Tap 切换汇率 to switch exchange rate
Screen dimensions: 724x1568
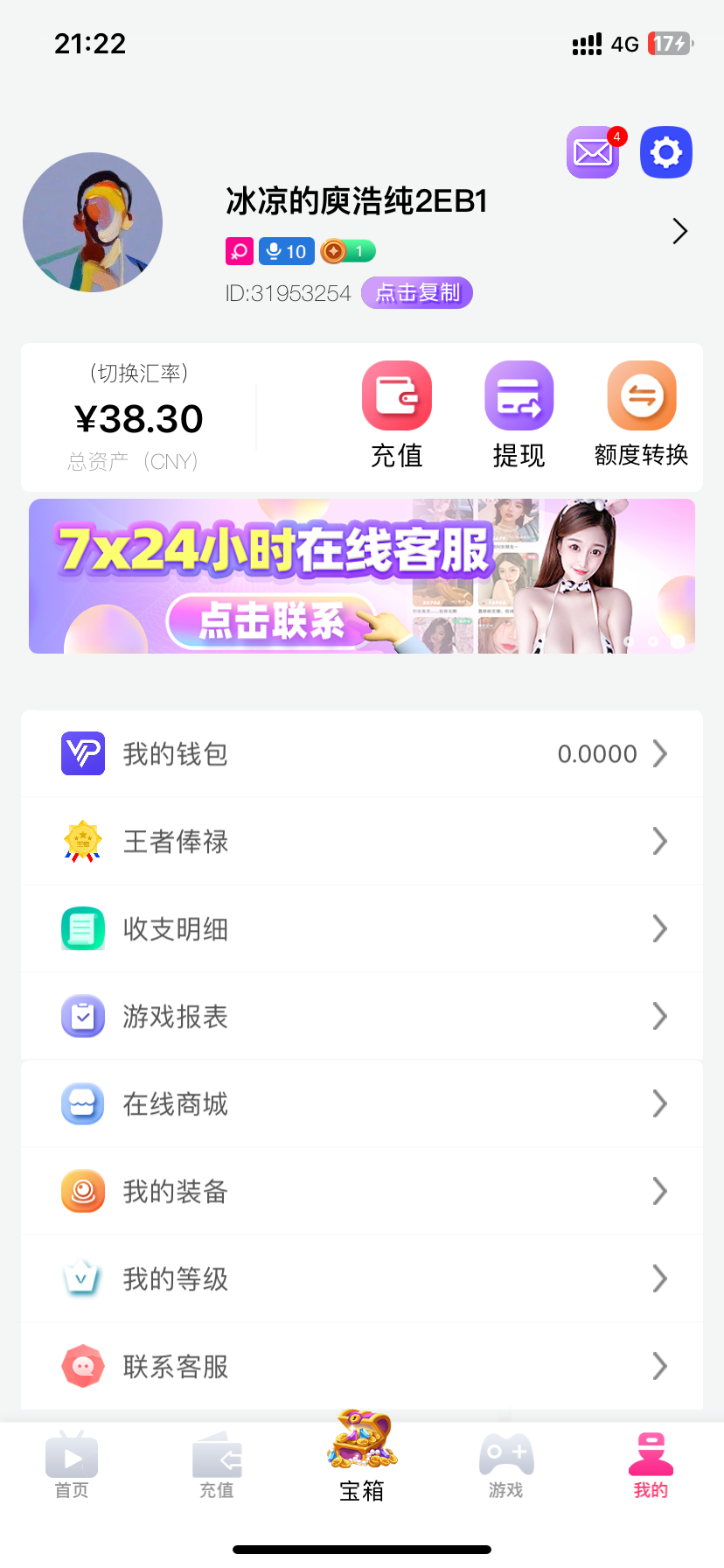139,374
